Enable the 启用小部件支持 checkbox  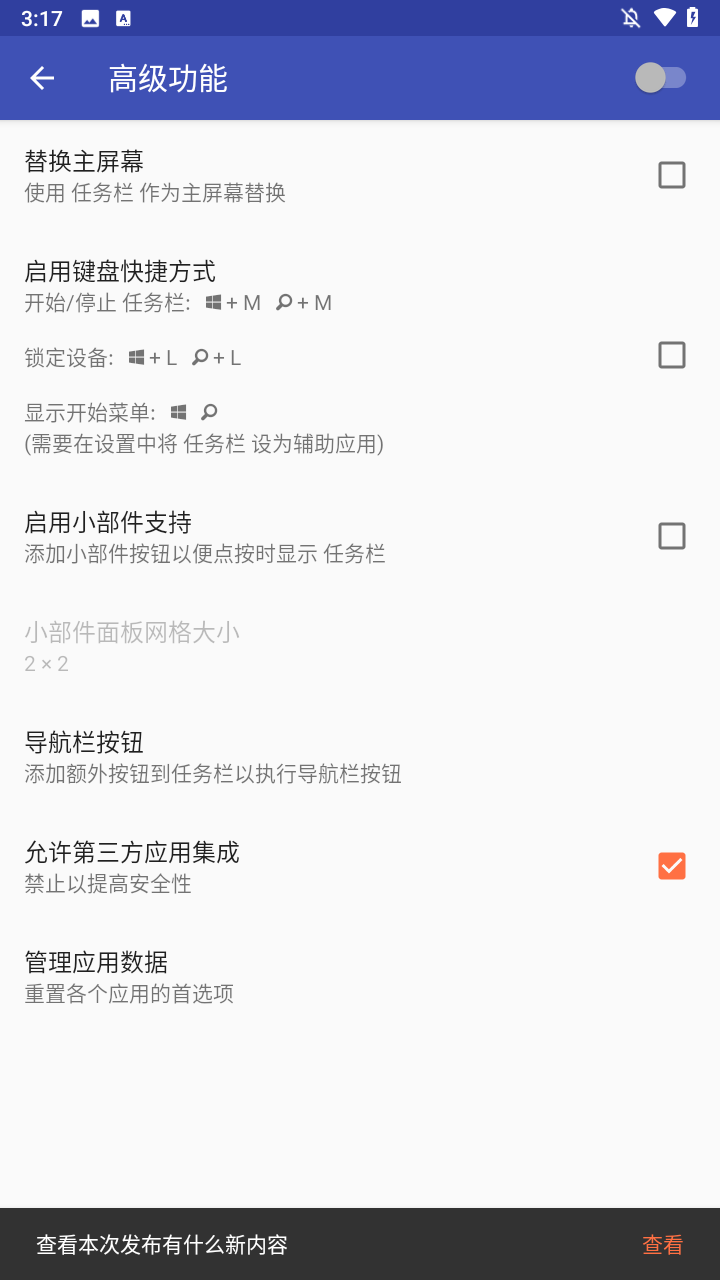tap(671, 536)
